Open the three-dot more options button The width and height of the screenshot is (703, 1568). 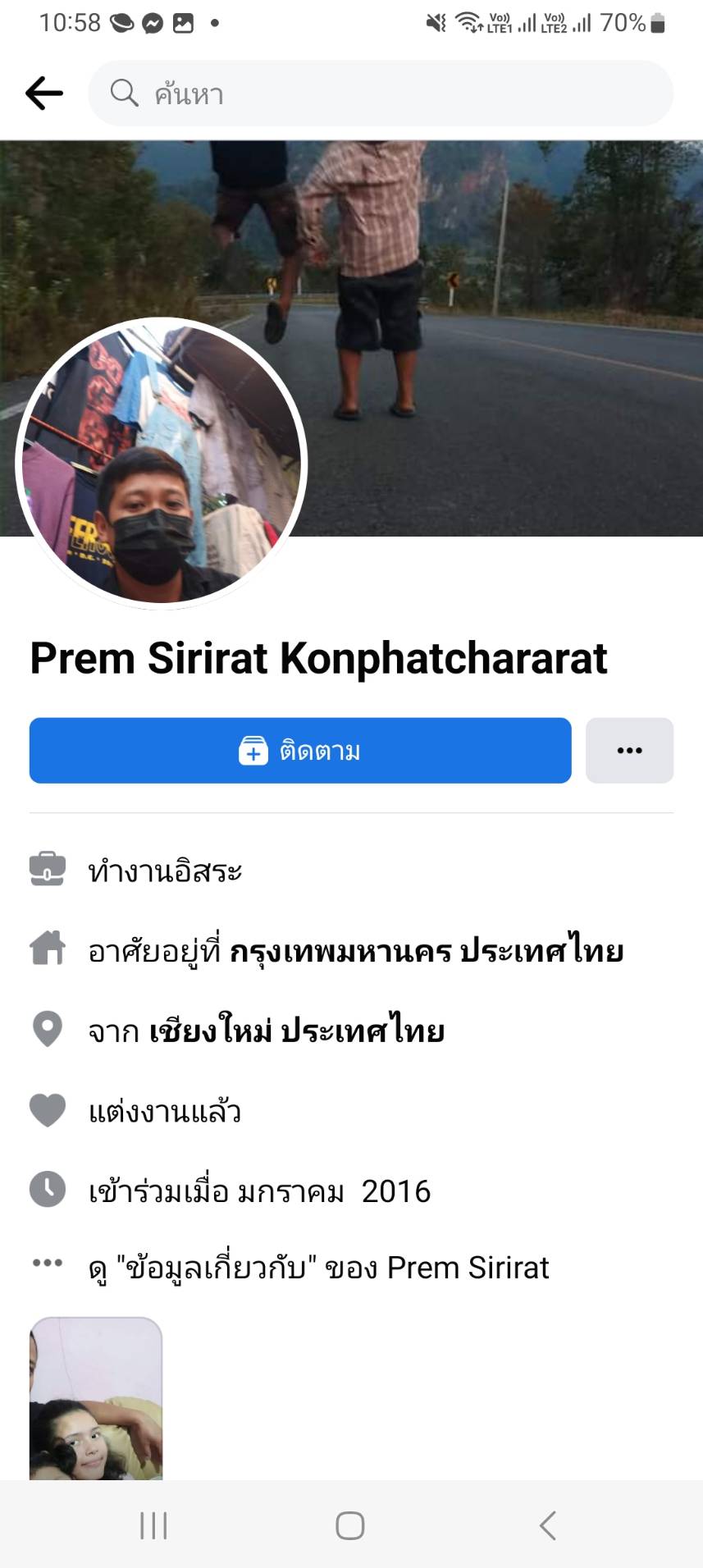pos(629,751)
